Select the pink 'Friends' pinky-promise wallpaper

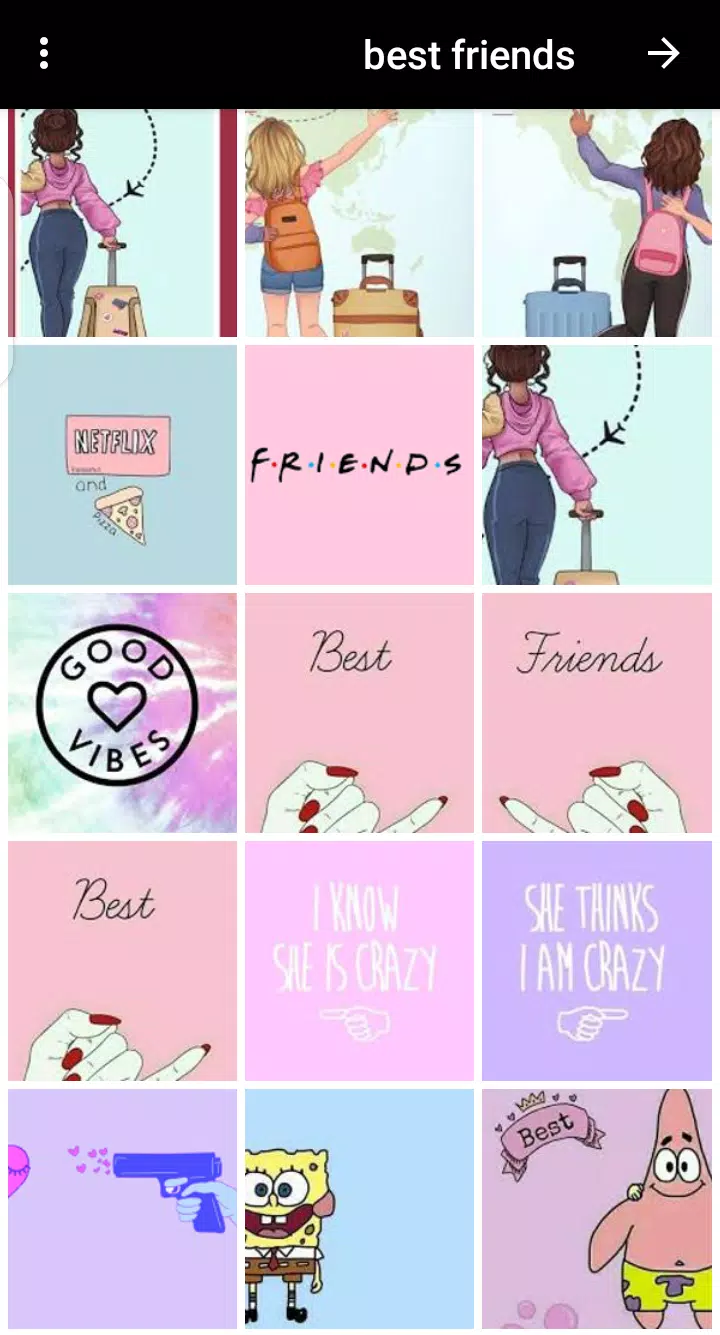597,712
